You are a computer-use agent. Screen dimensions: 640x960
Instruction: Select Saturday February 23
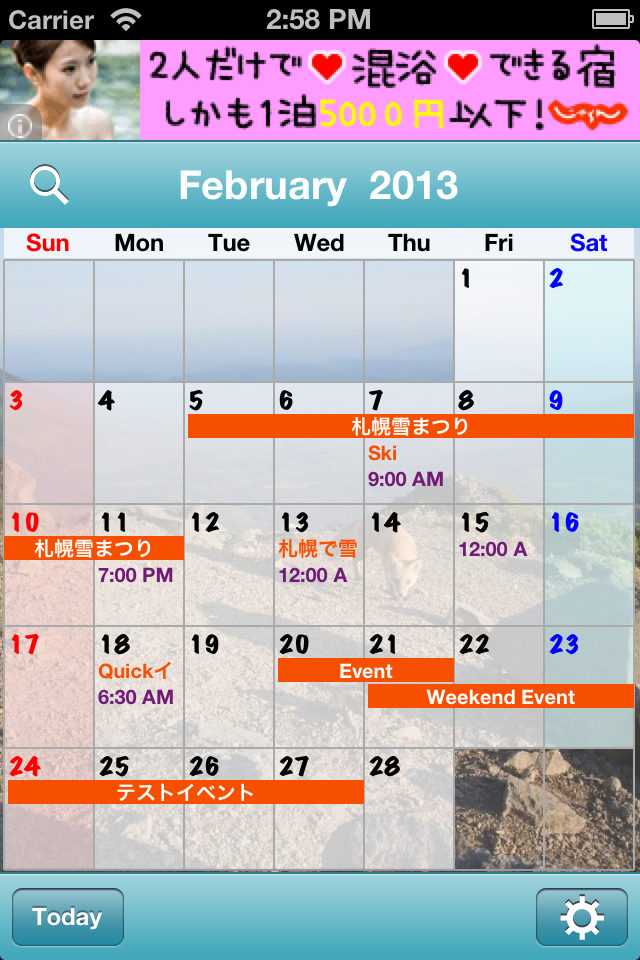coord(588,660)
